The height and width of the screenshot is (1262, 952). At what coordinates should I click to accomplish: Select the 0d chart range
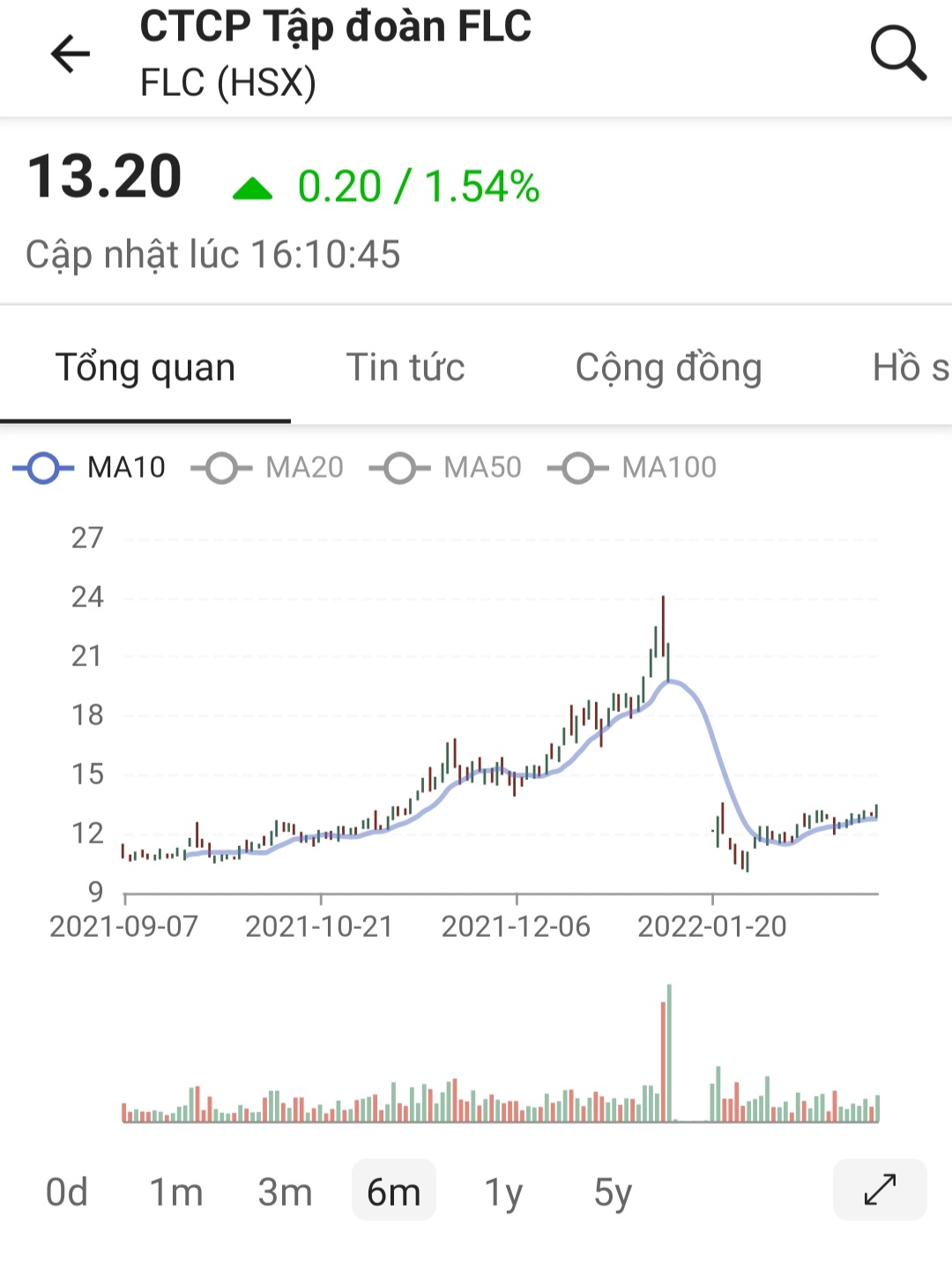[67, 1191]
